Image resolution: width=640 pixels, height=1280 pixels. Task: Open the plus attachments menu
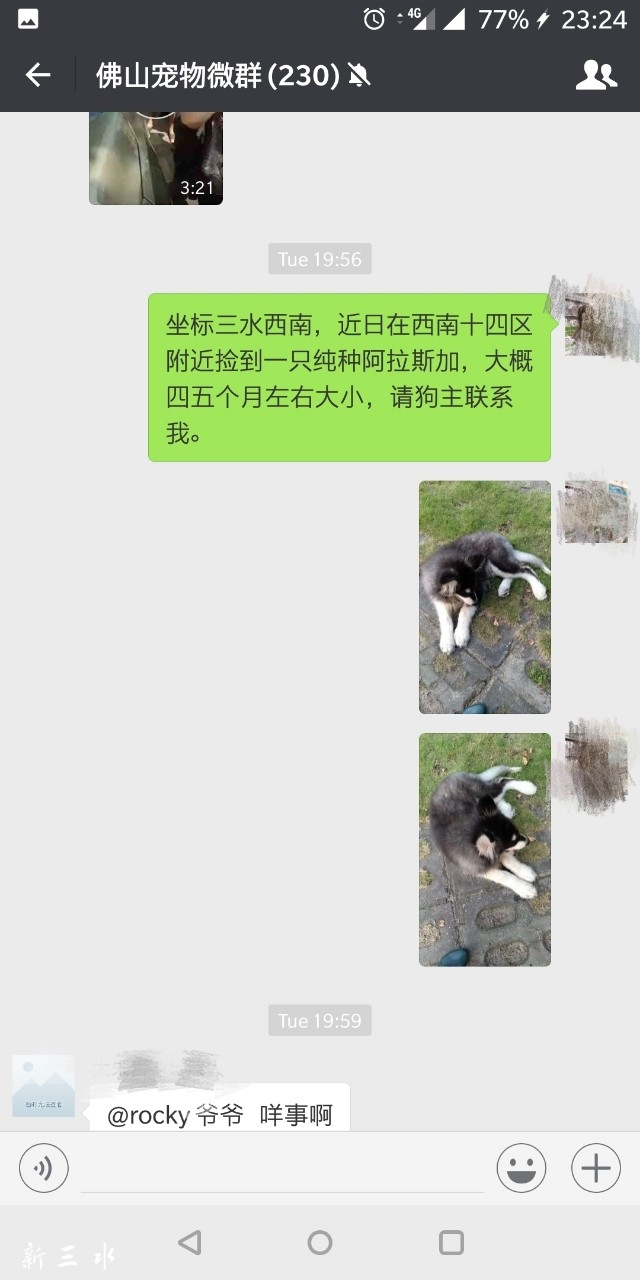click(595, 1168)
